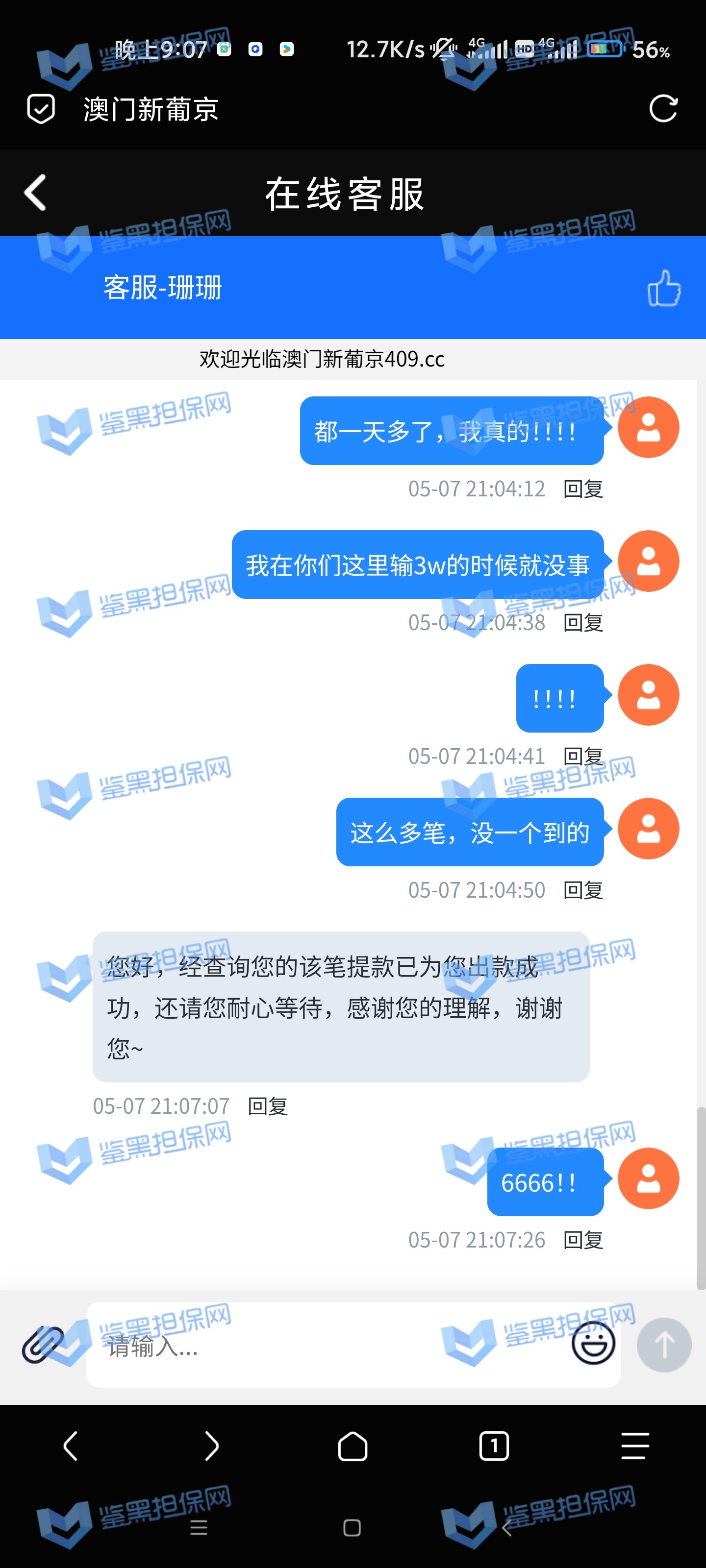The height and width of the screenshot is (1568, 706).
Task: Attach a file with the paperclip icon
Action: pyautogui.click(x=43, y=1345)
